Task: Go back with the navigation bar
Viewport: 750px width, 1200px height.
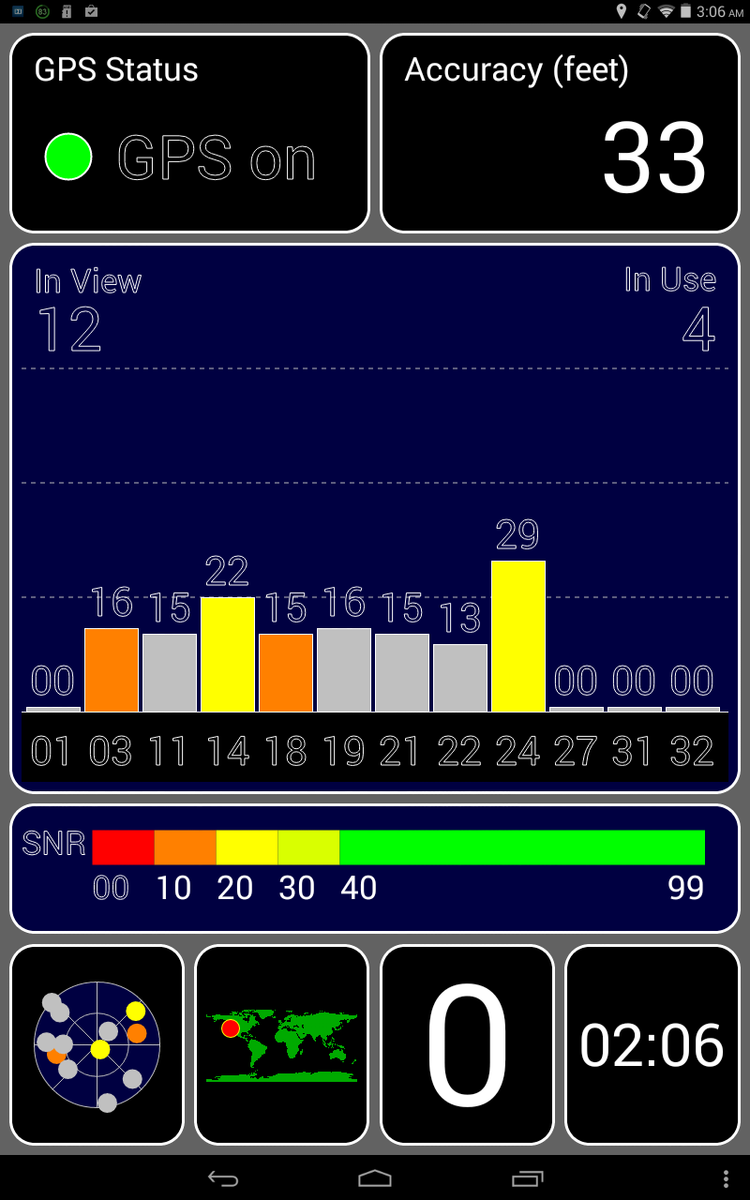Action: point(223,1178)
